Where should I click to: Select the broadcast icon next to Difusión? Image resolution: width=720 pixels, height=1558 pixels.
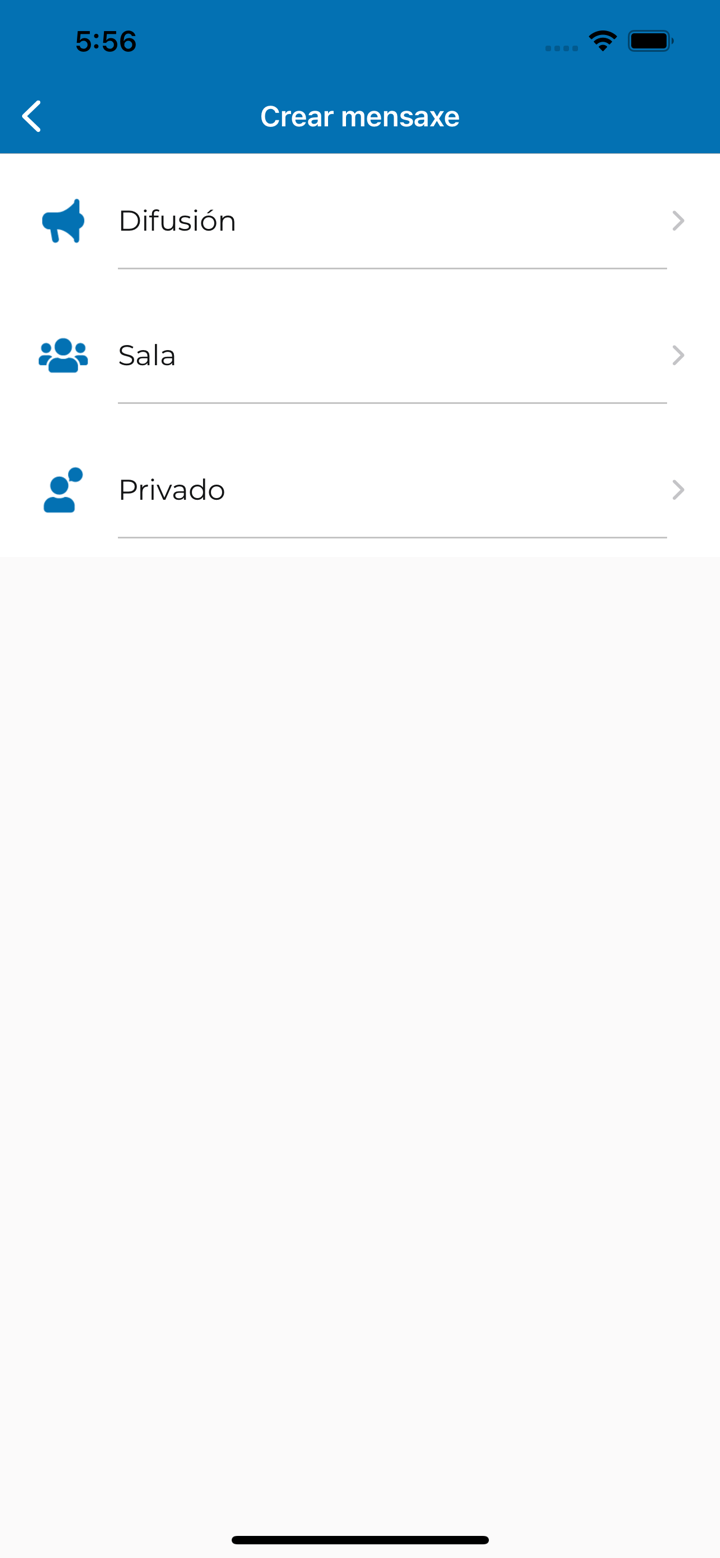[x=62, y=220]
